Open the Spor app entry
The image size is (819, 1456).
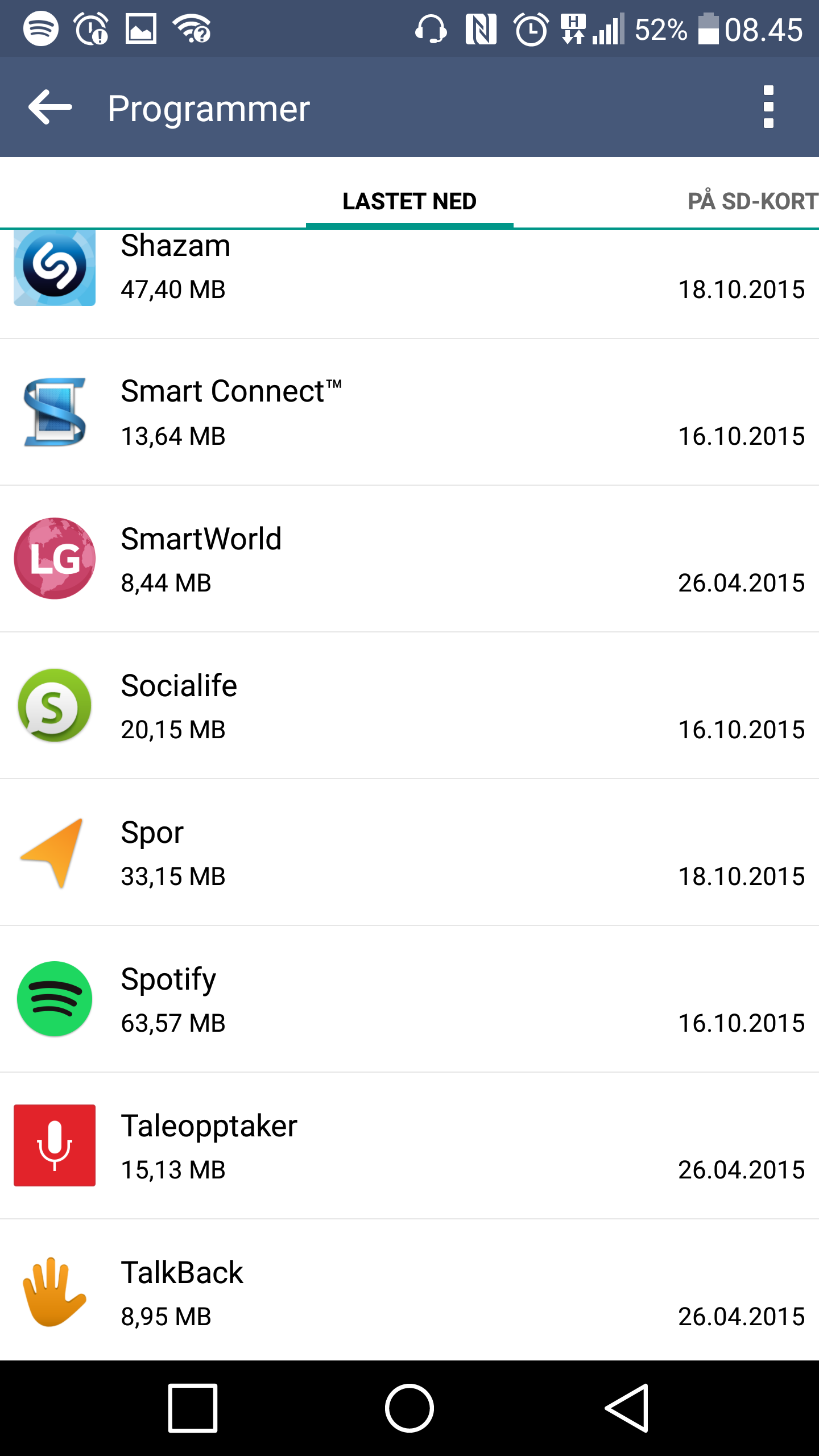point(409,853)
